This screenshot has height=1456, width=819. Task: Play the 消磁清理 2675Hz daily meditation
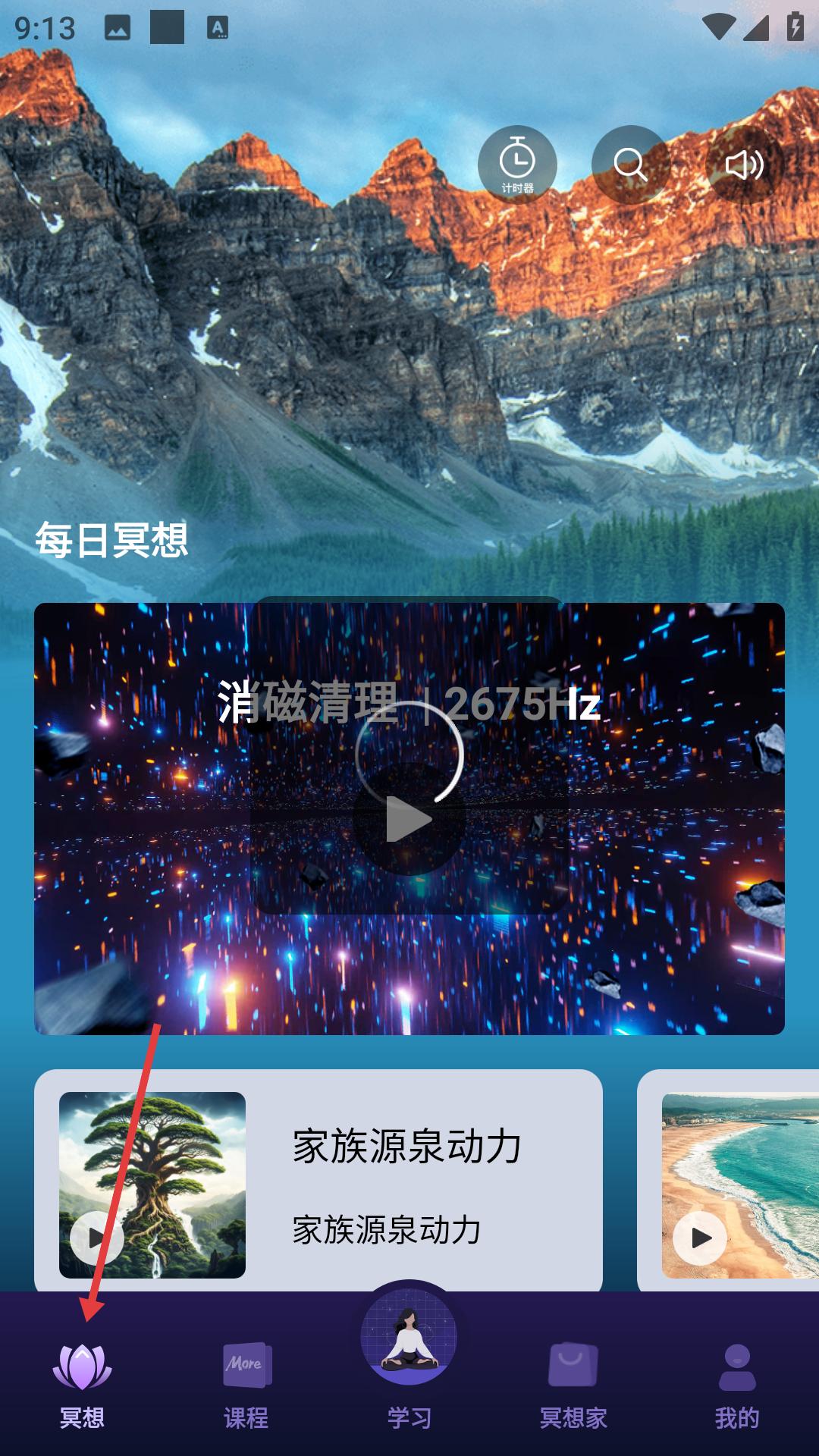pos(409,819)
